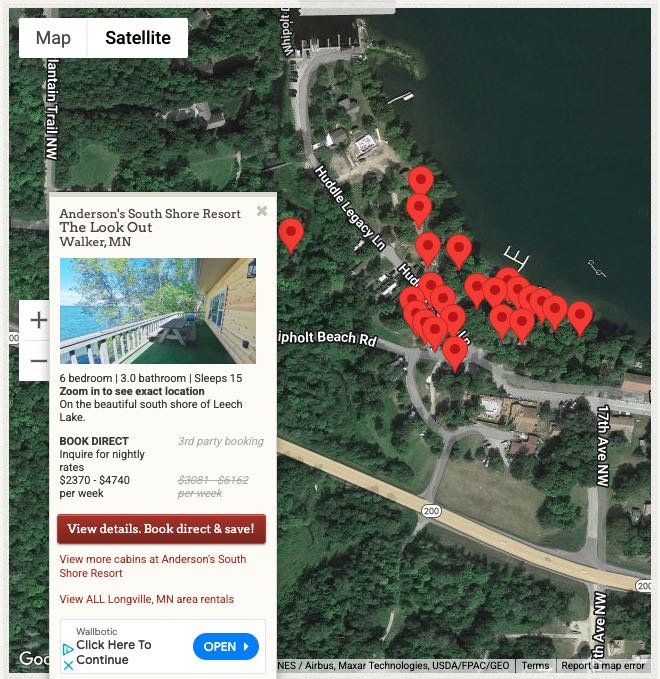Zoom out on the map
Viewport: 660px width, 679px height.
click(x=38, y=361)
